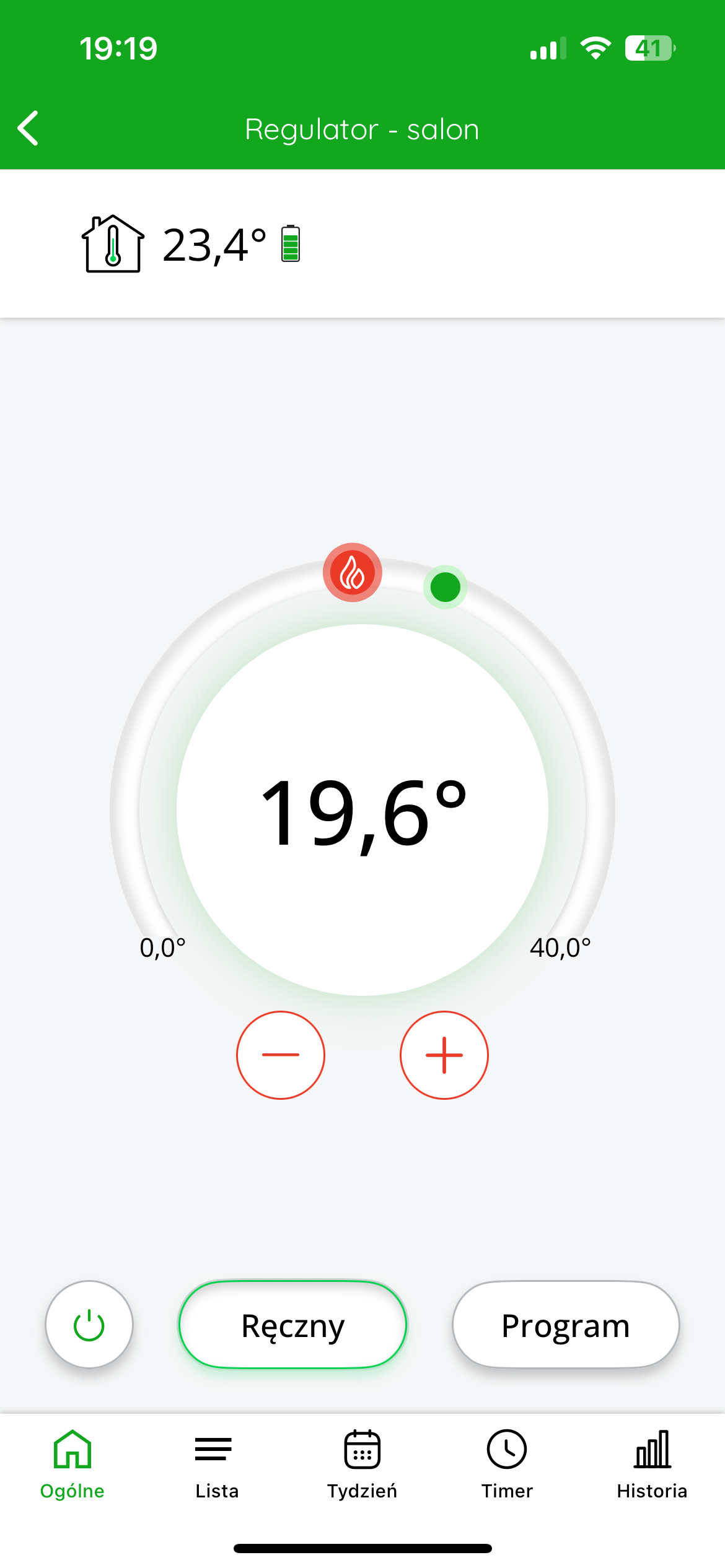Viewport: 725px width, 1568px height.
Task: Tap the green handle on the temperature dial
Action: click(x=445, y=587)
